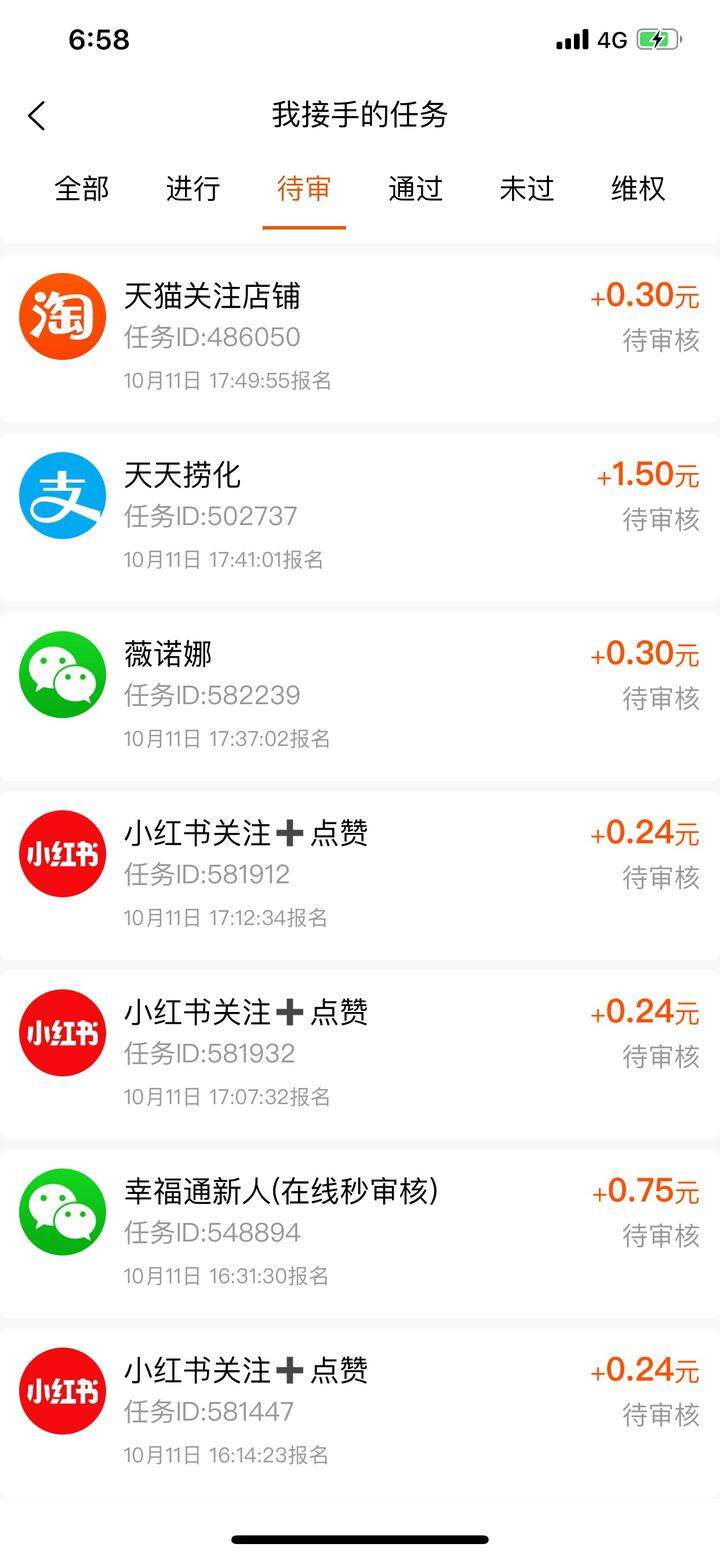Image resolution: width=720 pixels, height=1558 pixels.
Task: Open task ID 581912
Action: [x=360, y=875]
